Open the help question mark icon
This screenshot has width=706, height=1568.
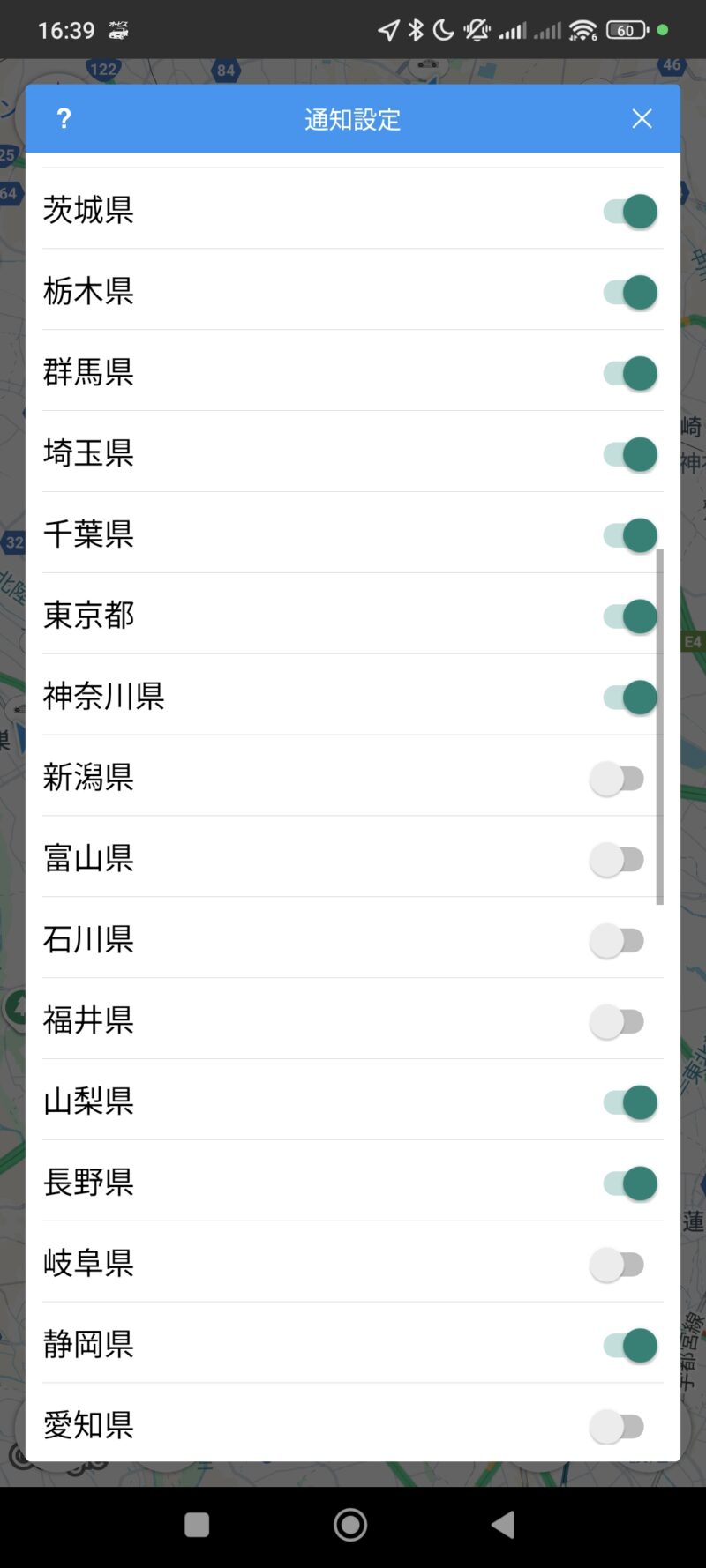[x=64, y=119]
